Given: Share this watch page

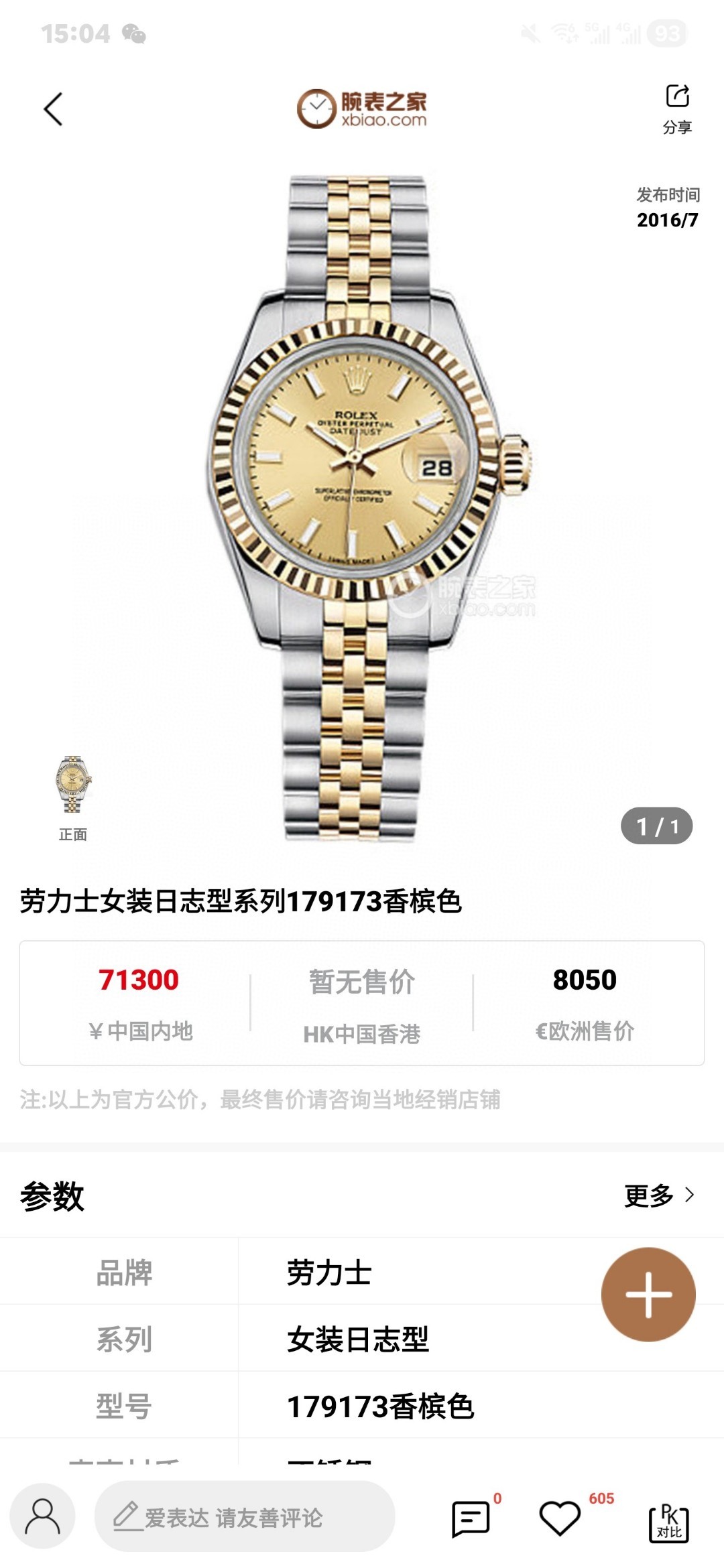Looking at the screenshot, I should click(677, 107).
